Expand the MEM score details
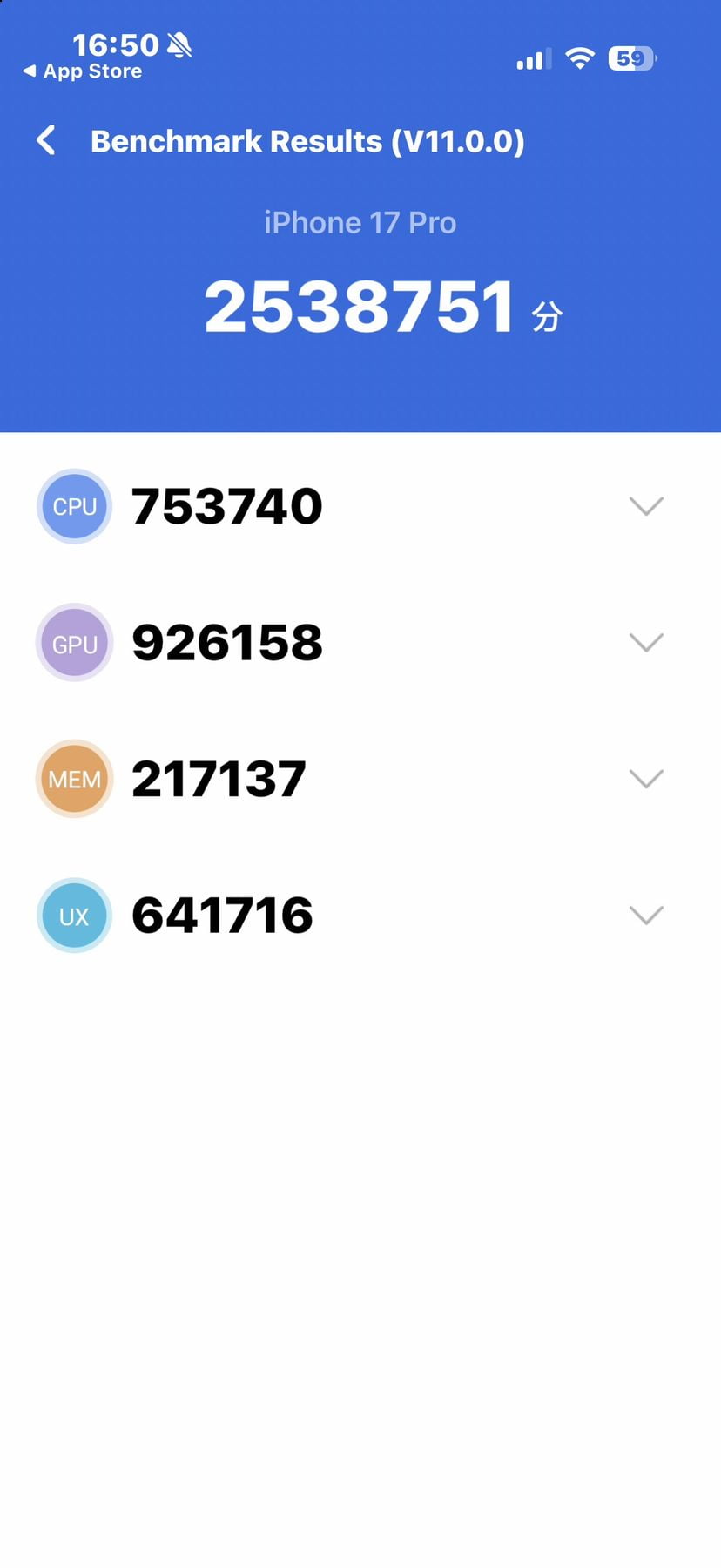This screenshot has height=1568, width=721. [x=646, y=779]
